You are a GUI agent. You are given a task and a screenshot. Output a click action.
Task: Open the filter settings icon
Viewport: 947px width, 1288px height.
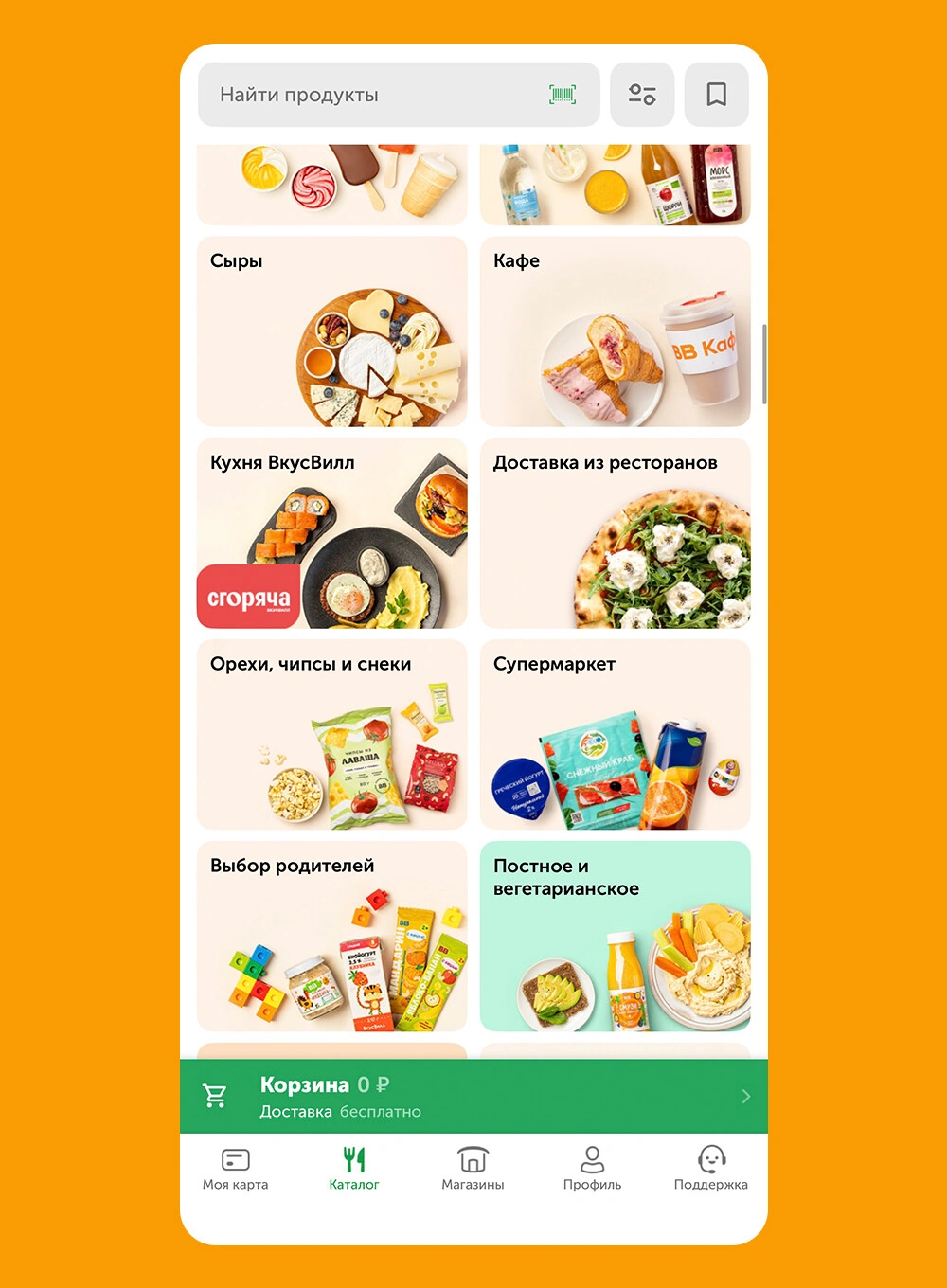pyautogui.click(x=642, y=95)
